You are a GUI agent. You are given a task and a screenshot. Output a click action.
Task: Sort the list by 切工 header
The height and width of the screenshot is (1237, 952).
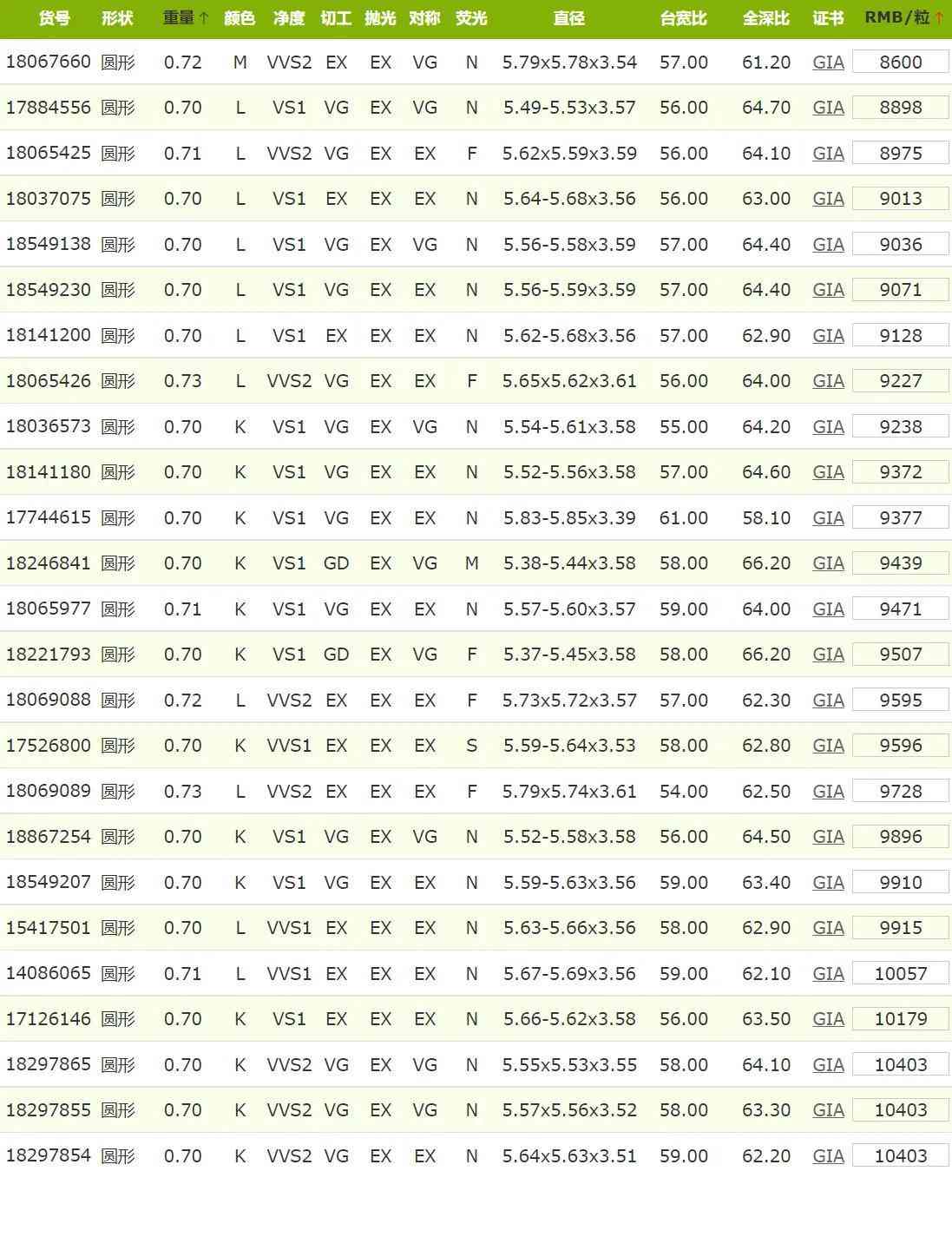point(336,18)
